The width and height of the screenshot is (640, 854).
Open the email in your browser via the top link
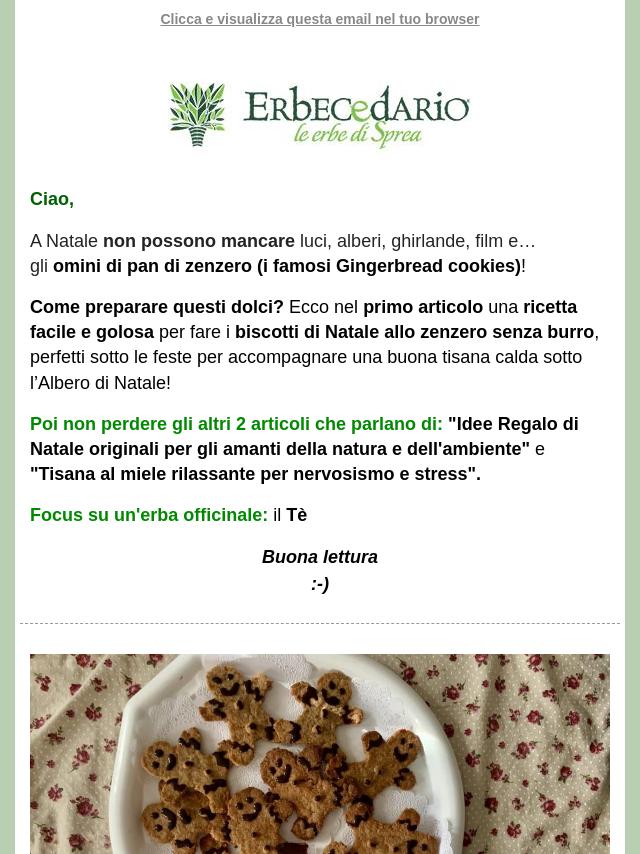pos(319,19)
